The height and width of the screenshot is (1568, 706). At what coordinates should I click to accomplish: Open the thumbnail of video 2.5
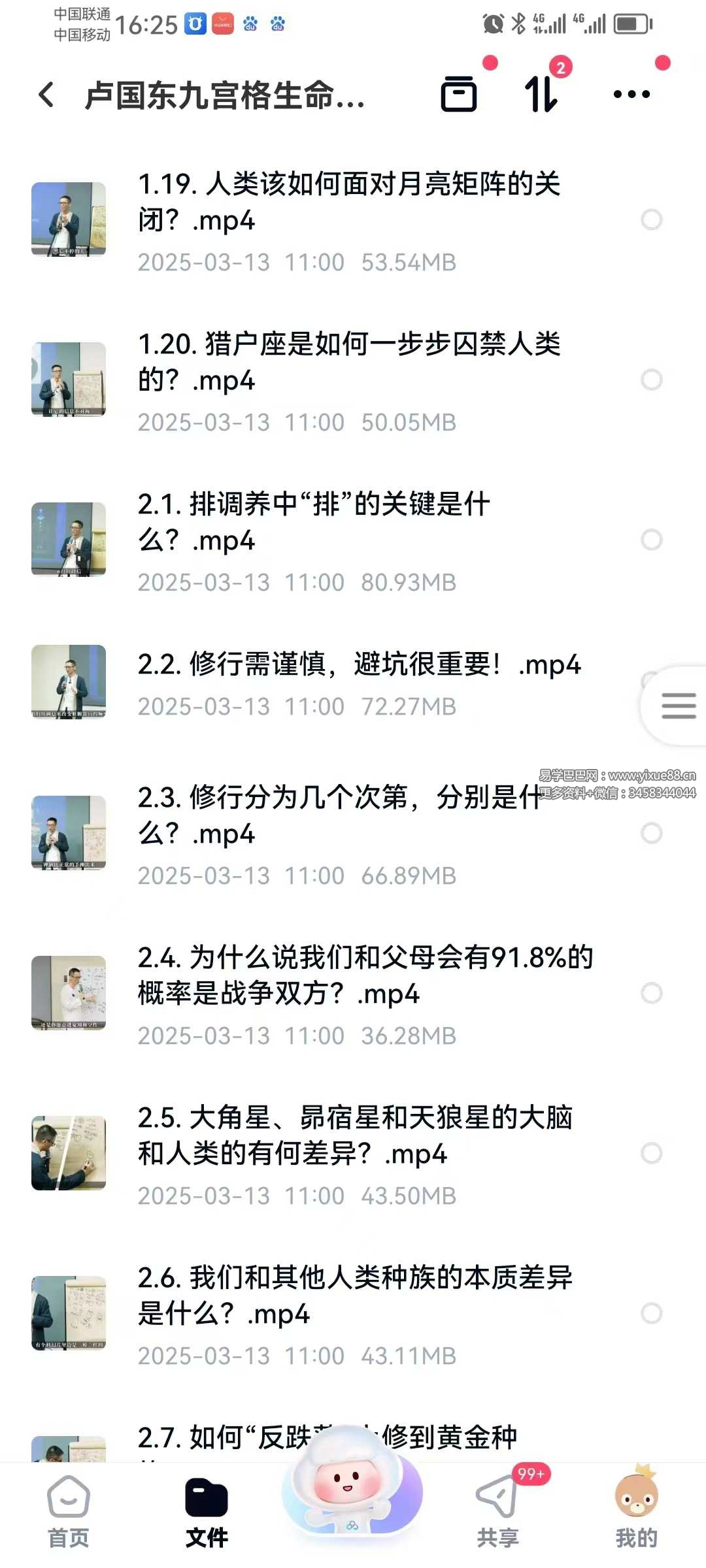[69, 1153]
